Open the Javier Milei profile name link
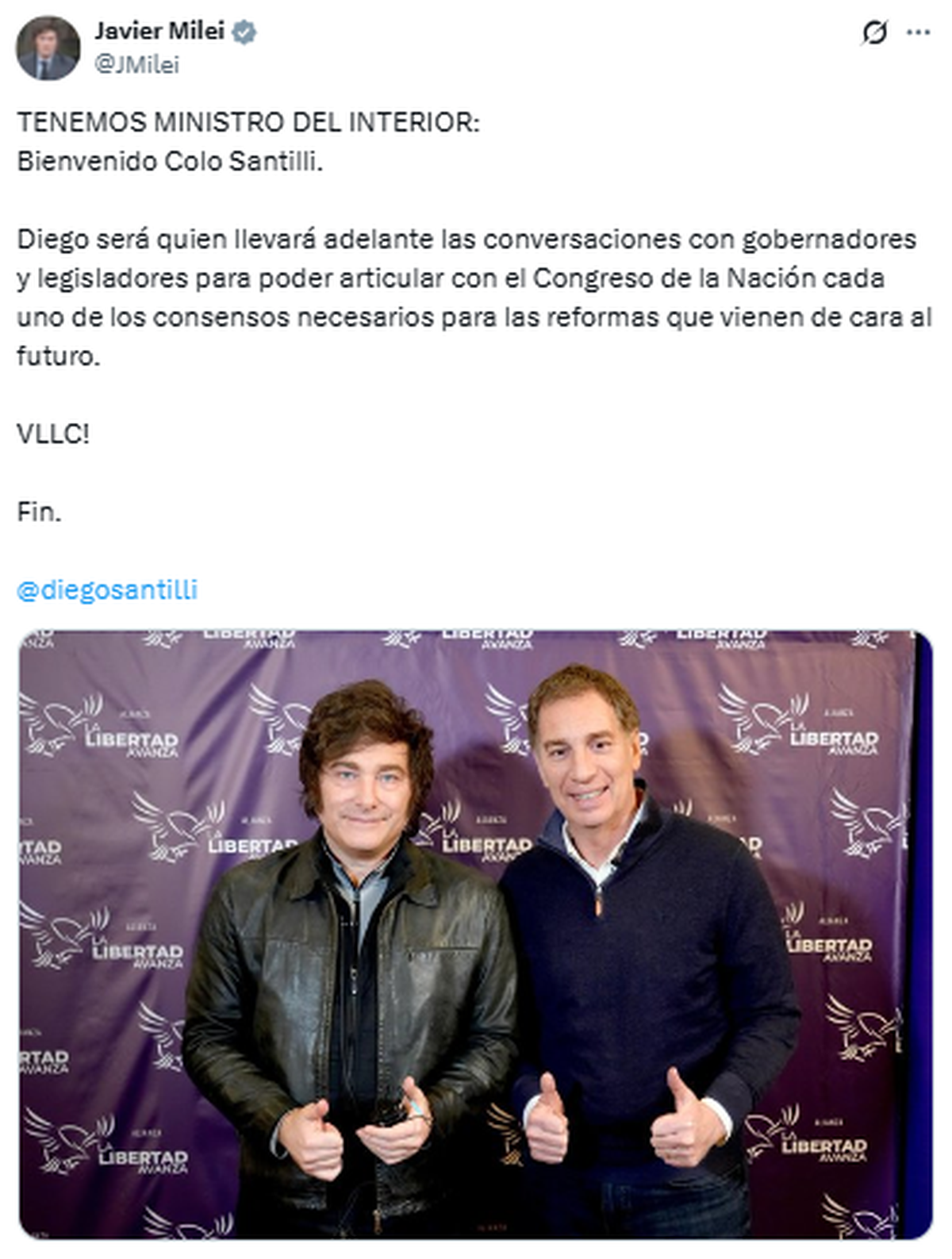This screenshot has width=952, height=1259. tap(159, 31)
